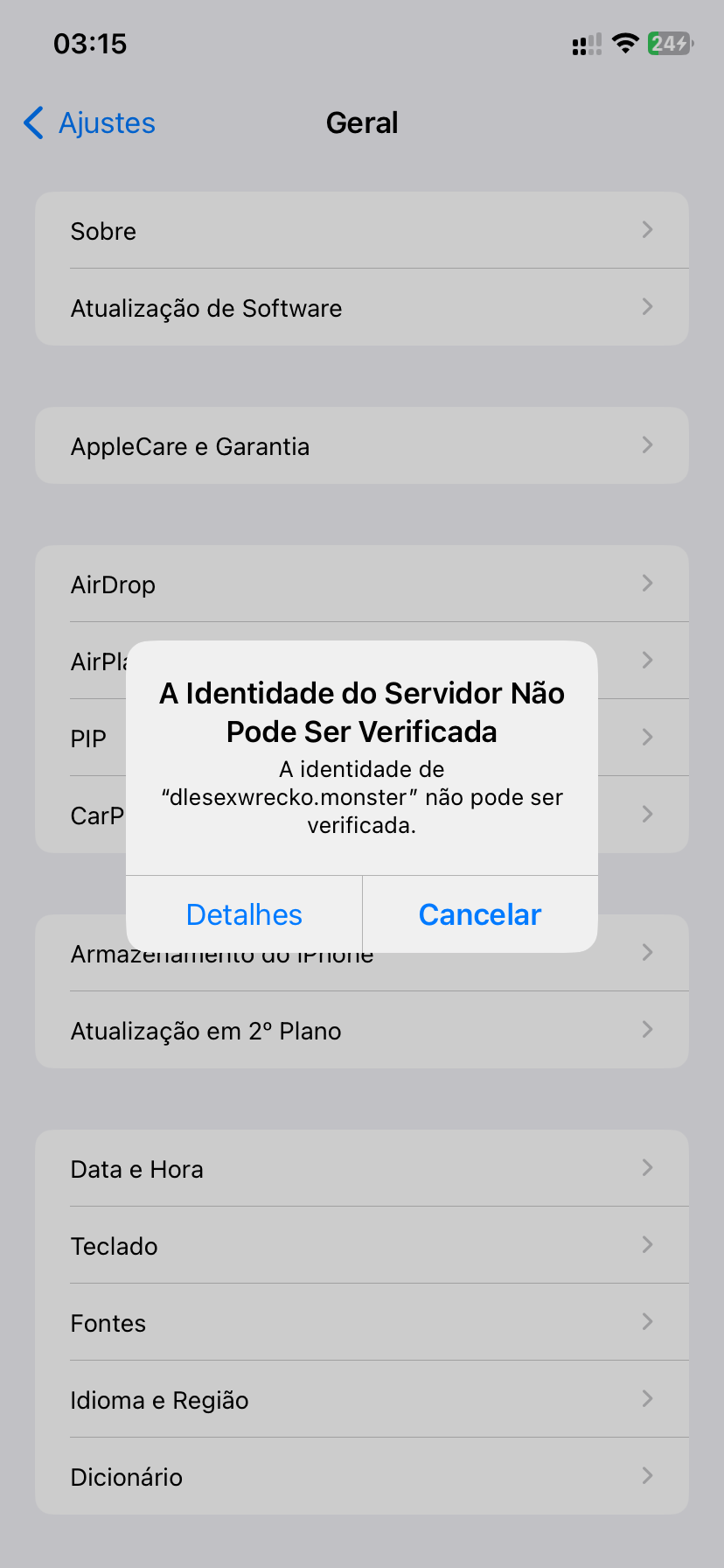Open AppleCare e Garantia

pyautogui.click(x=362, y=445)
